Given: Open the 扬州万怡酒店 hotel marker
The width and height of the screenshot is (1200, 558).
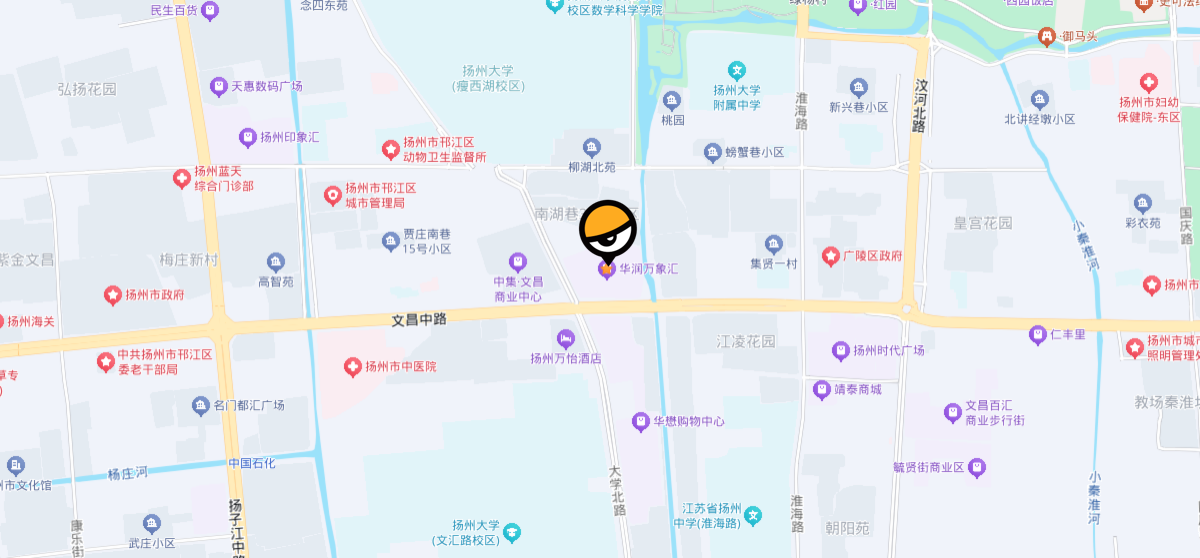Looking at the screenshot, I should click(566, 339).
